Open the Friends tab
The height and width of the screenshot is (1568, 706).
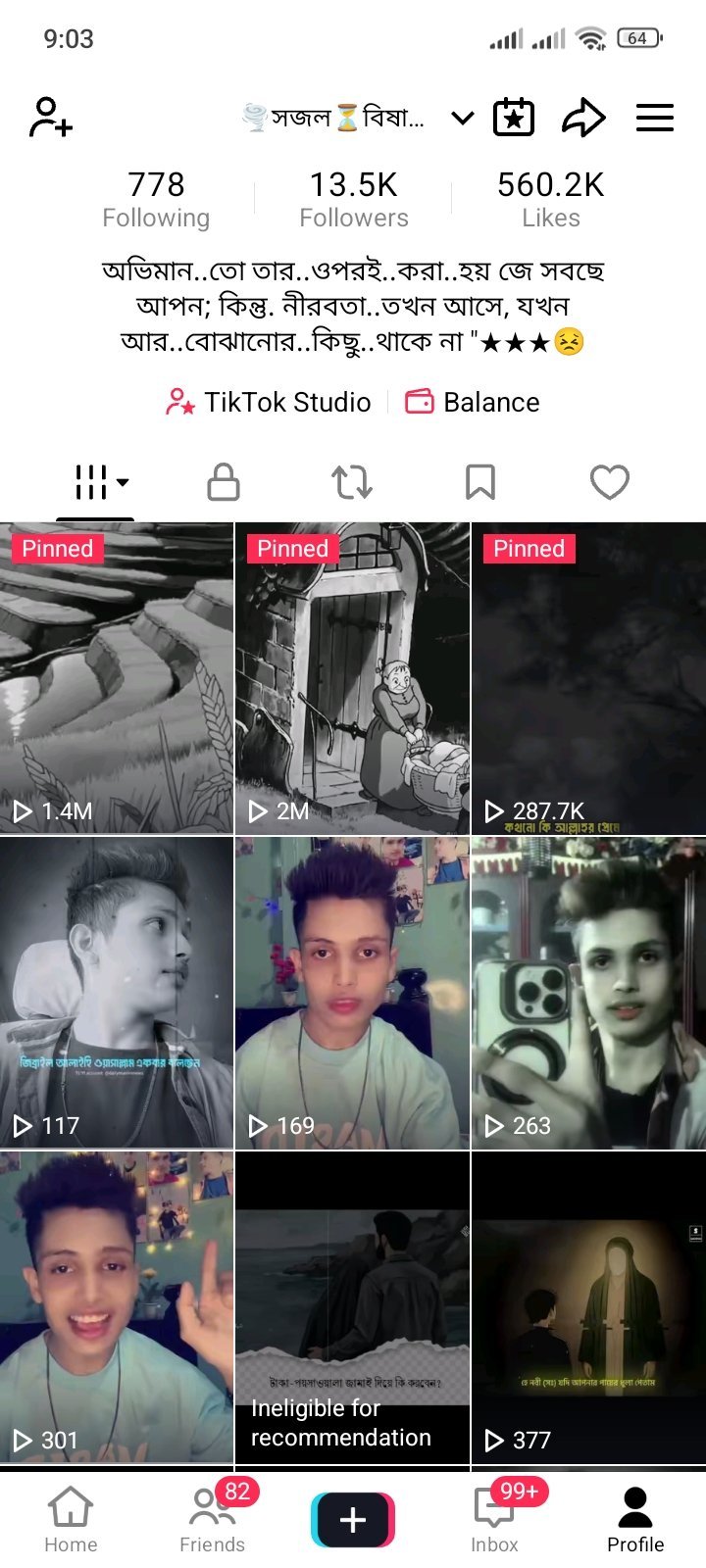click(x=212, y=1520)
